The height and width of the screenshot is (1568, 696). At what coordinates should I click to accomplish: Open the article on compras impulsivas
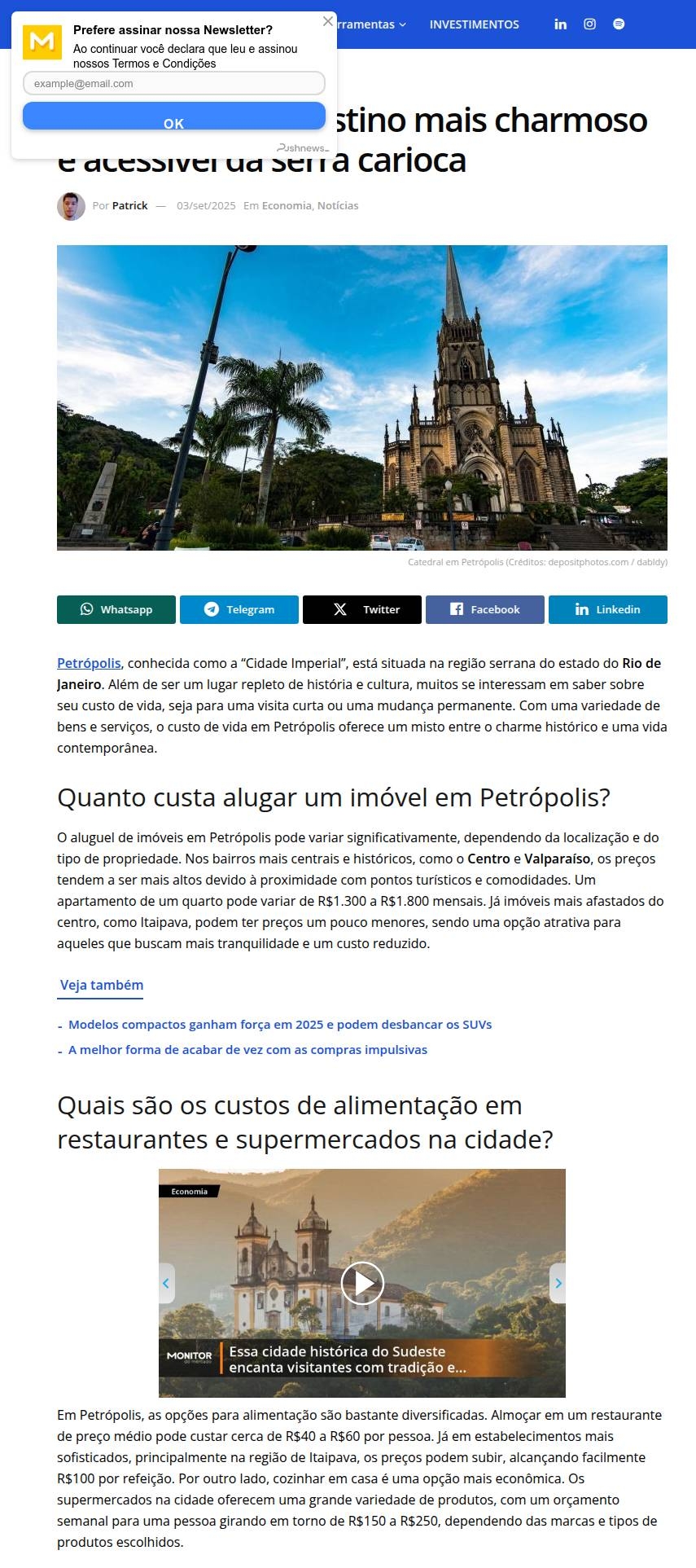click(247, 1050)
